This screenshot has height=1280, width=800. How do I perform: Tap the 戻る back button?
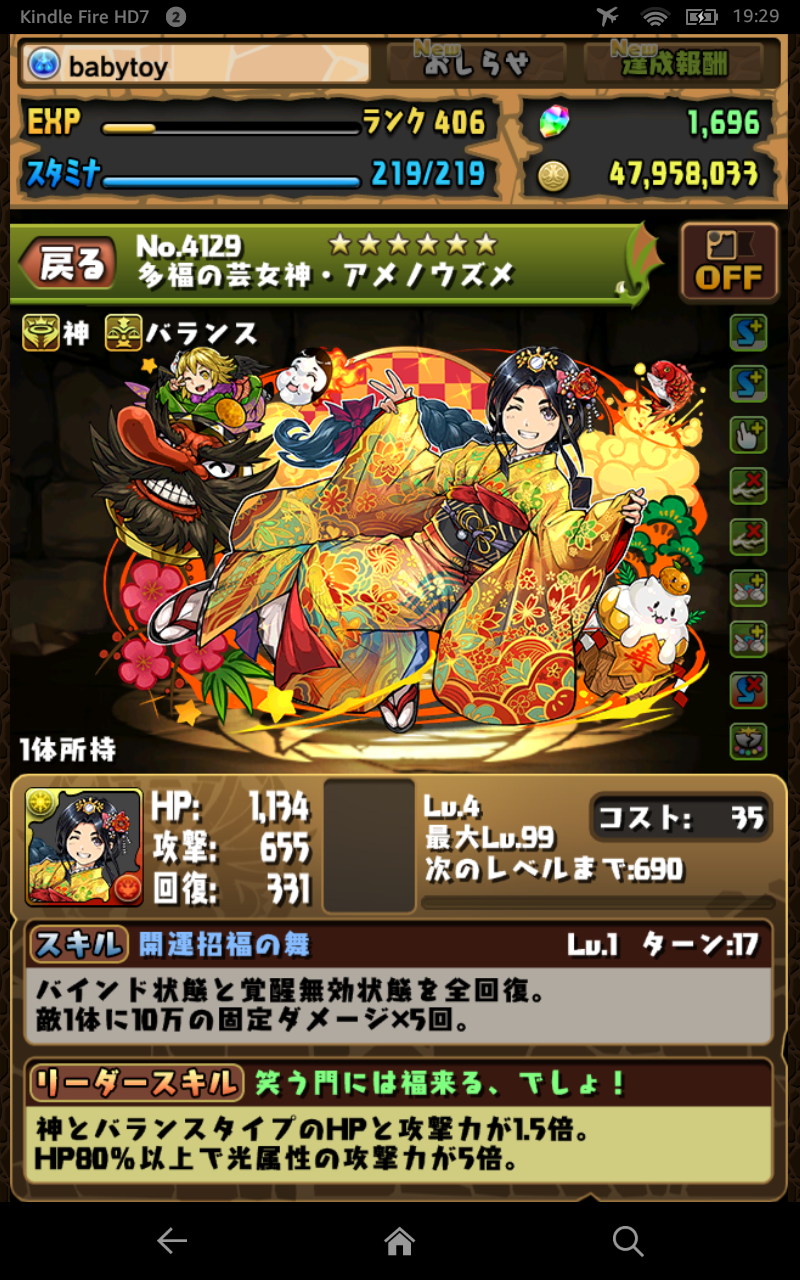72,264
